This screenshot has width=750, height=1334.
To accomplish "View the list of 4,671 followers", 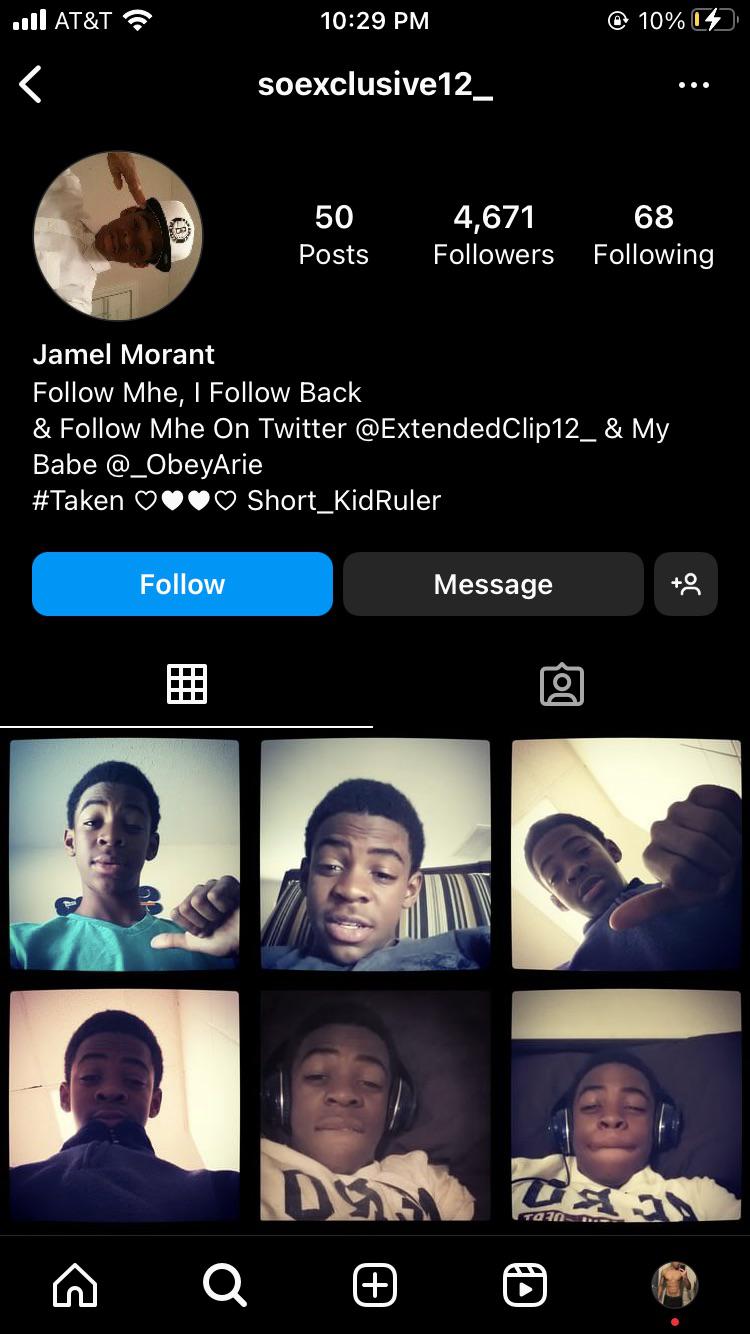I will [x=493, y=235].
